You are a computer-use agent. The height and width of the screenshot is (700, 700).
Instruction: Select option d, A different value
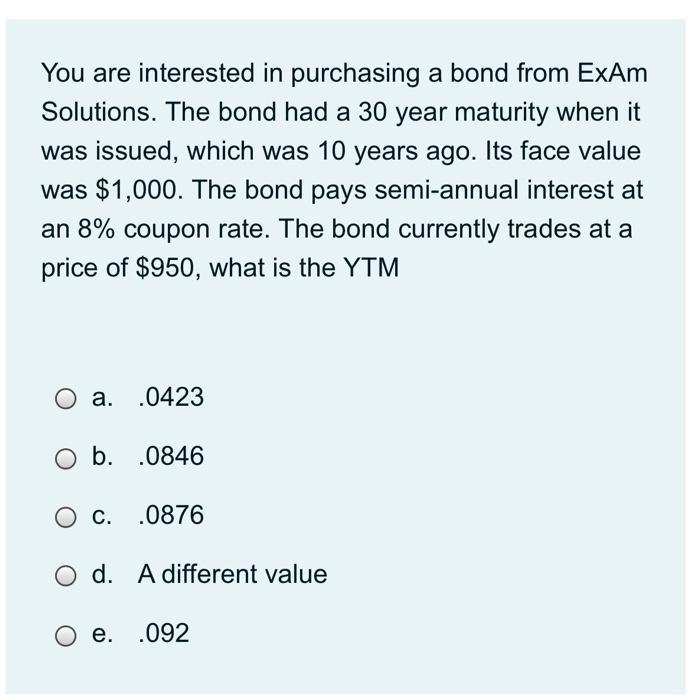65,576
